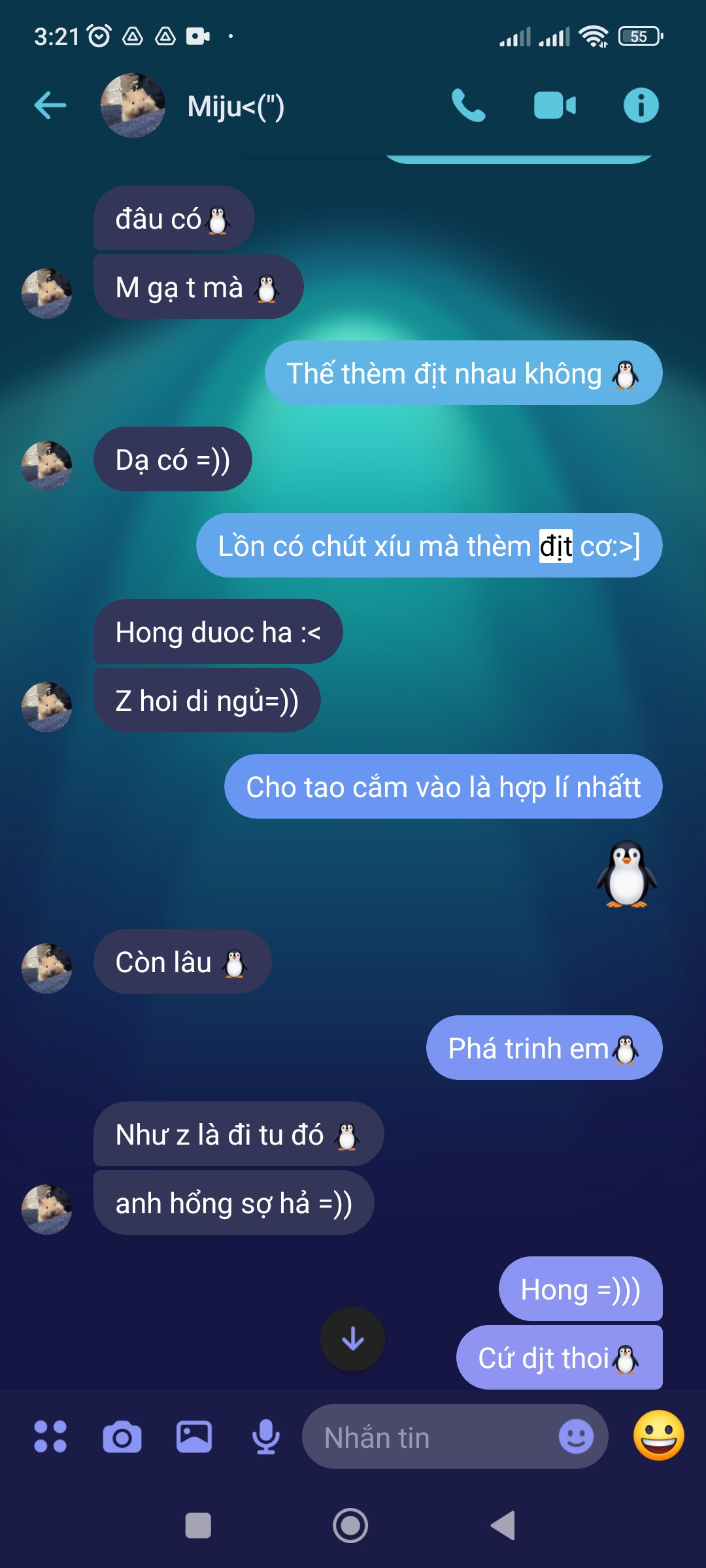Start a video call with Miju

(x=554, y=105)
